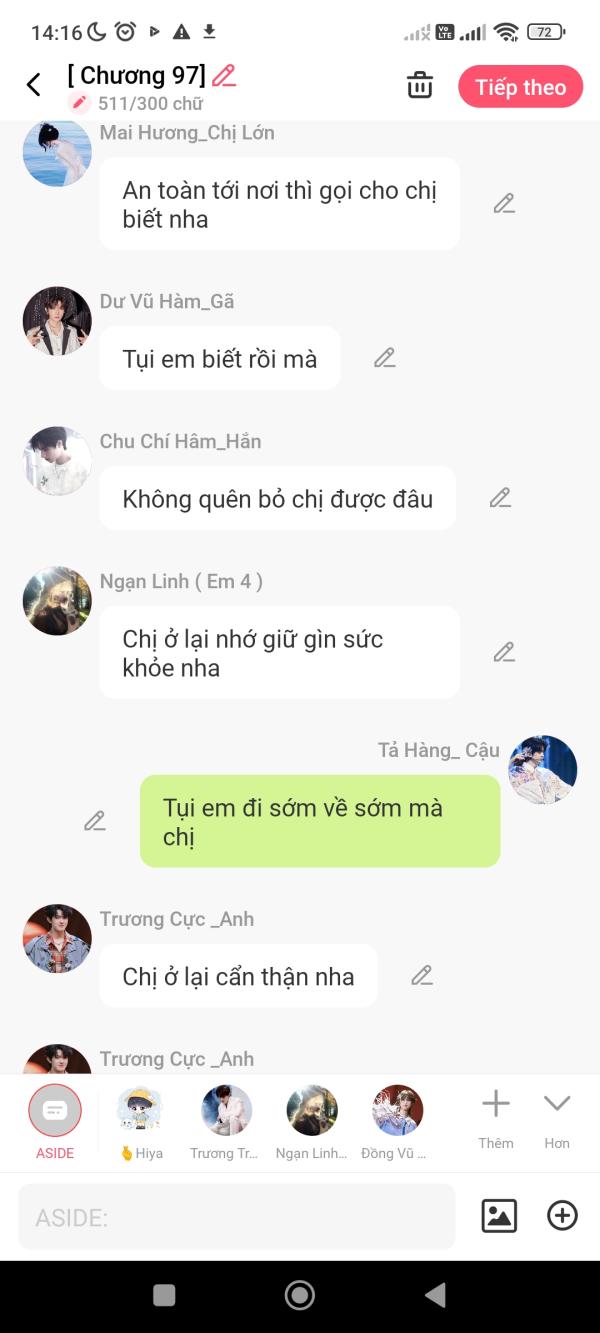Edit Tả Hàng's green message bubble
The image size is (600, 1333).
point(95,822)
